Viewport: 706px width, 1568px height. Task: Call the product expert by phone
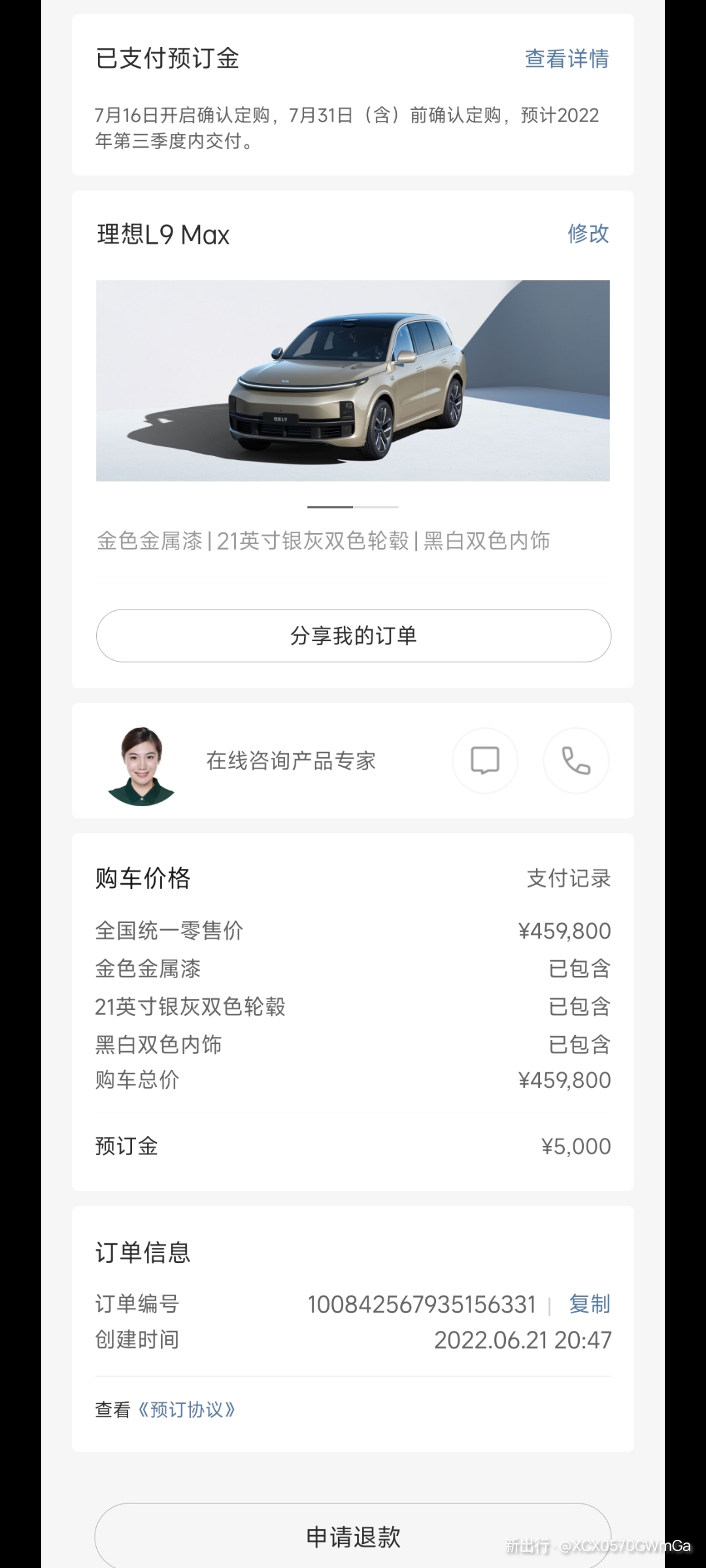(575, 760)
